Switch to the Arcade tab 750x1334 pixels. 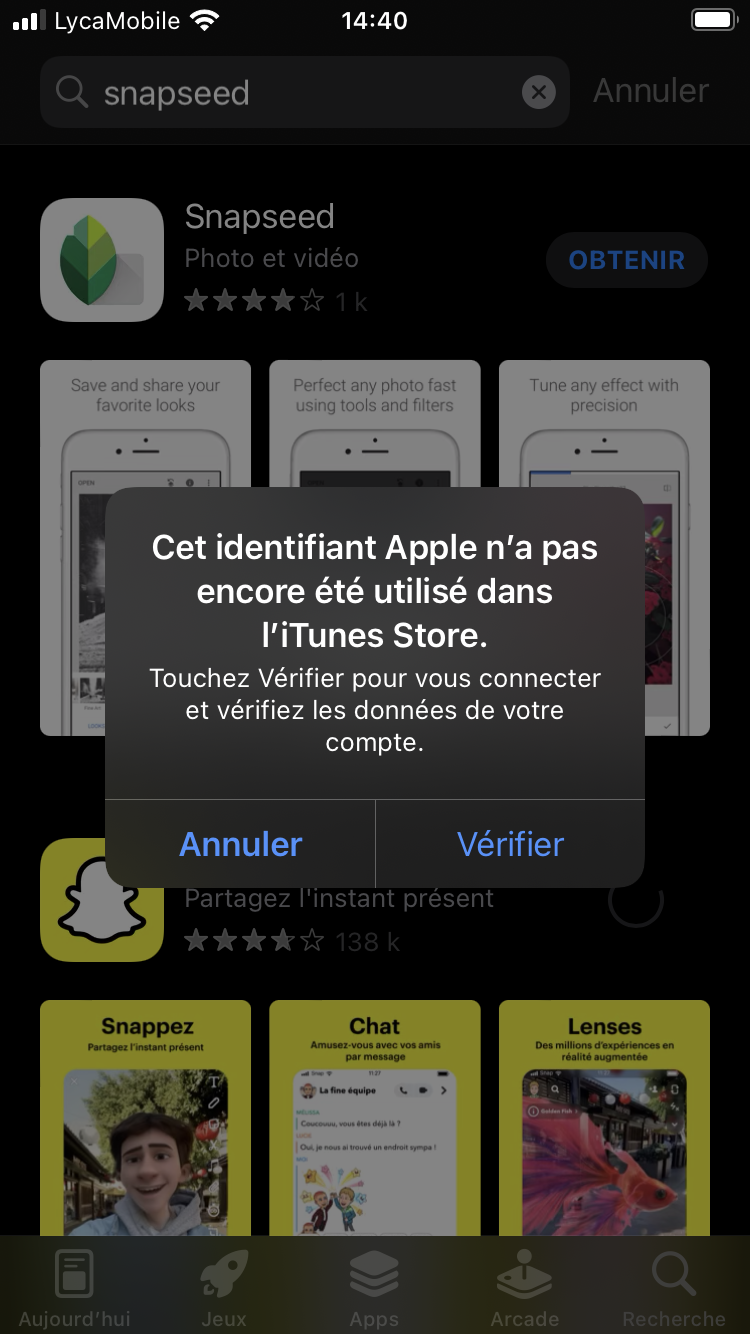(524, 1290)
